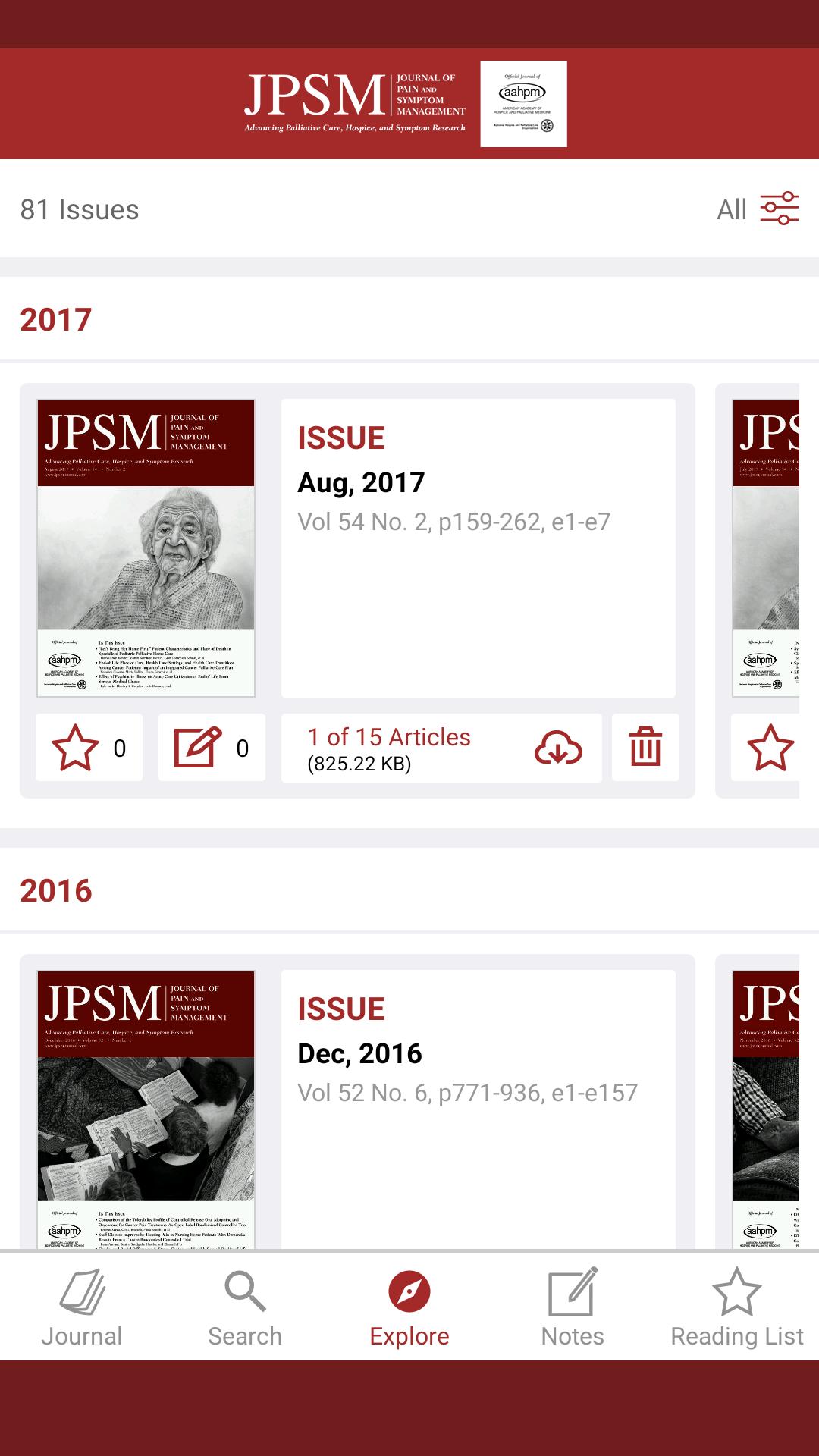View Aug 2017 issue details
The image size is (819, 1456).
click(478, 548)
